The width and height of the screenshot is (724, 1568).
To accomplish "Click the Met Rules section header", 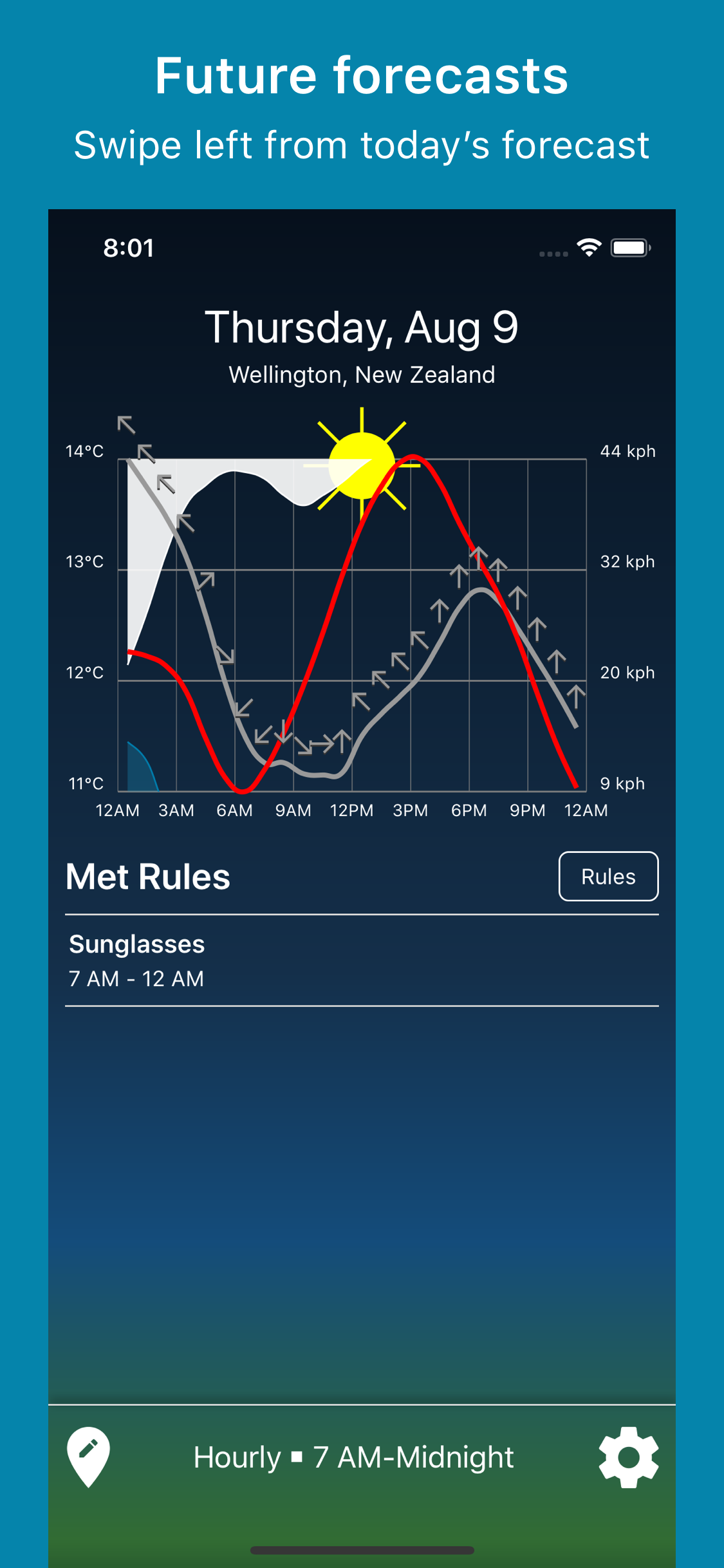I will click(x=148, y=876).
